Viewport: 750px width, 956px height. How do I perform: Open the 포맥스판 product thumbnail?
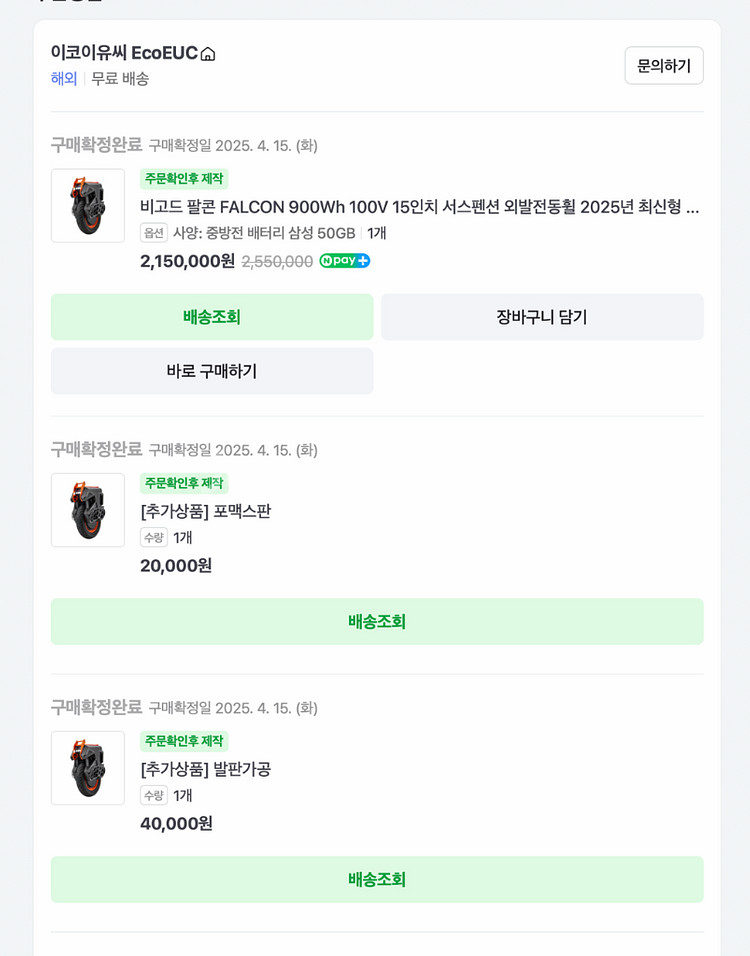click(87, 510)
